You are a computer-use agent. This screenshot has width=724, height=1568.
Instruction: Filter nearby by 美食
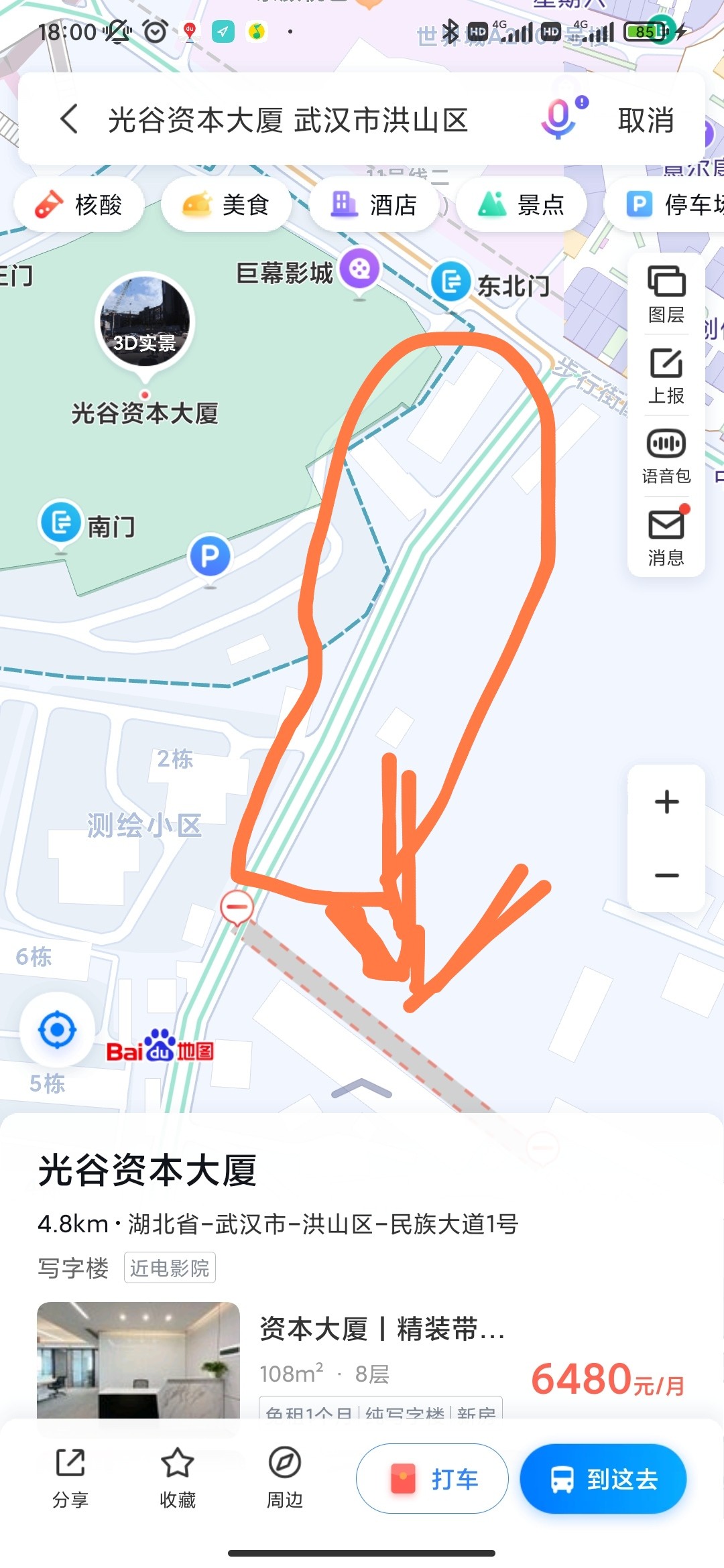click(x=226, y=204)
